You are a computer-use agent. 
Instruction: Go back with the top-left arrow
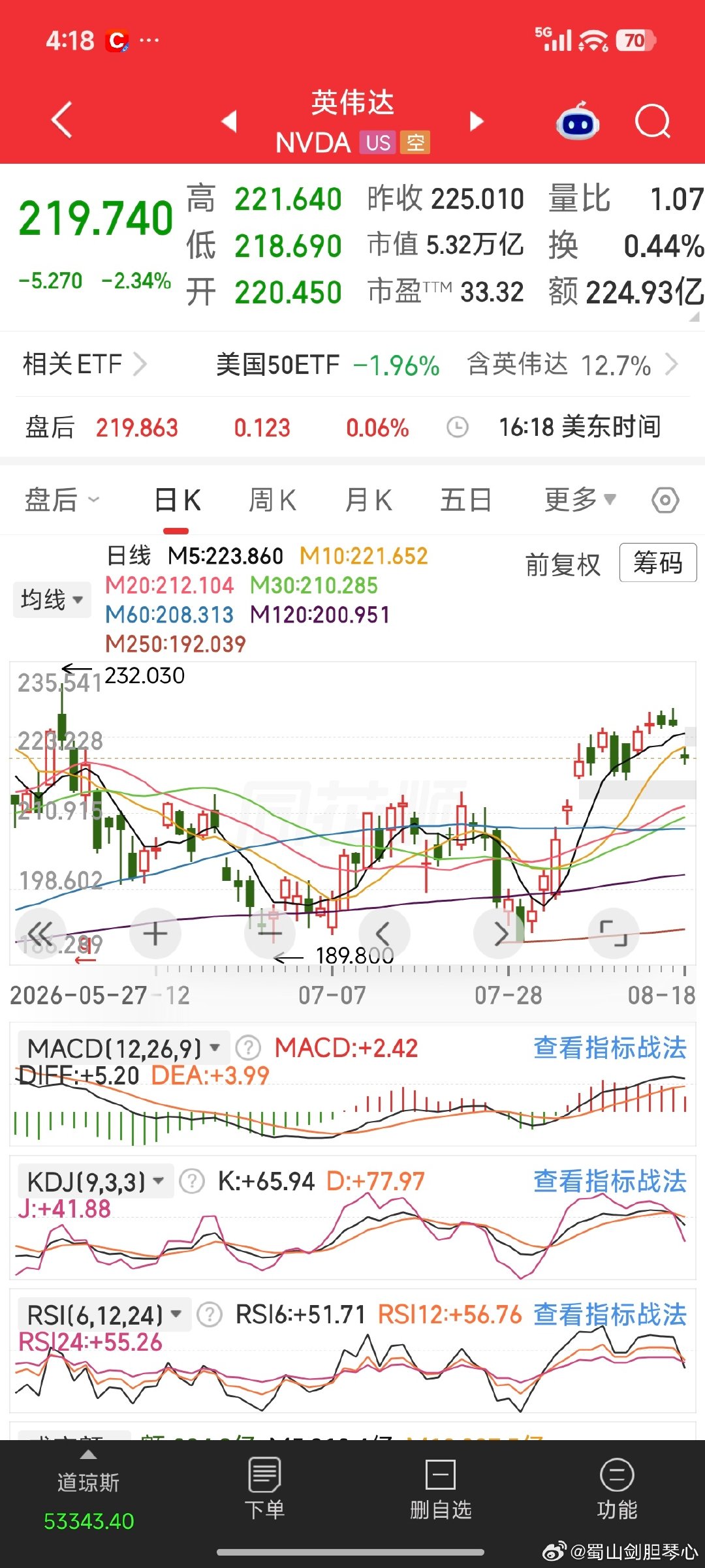62,121
